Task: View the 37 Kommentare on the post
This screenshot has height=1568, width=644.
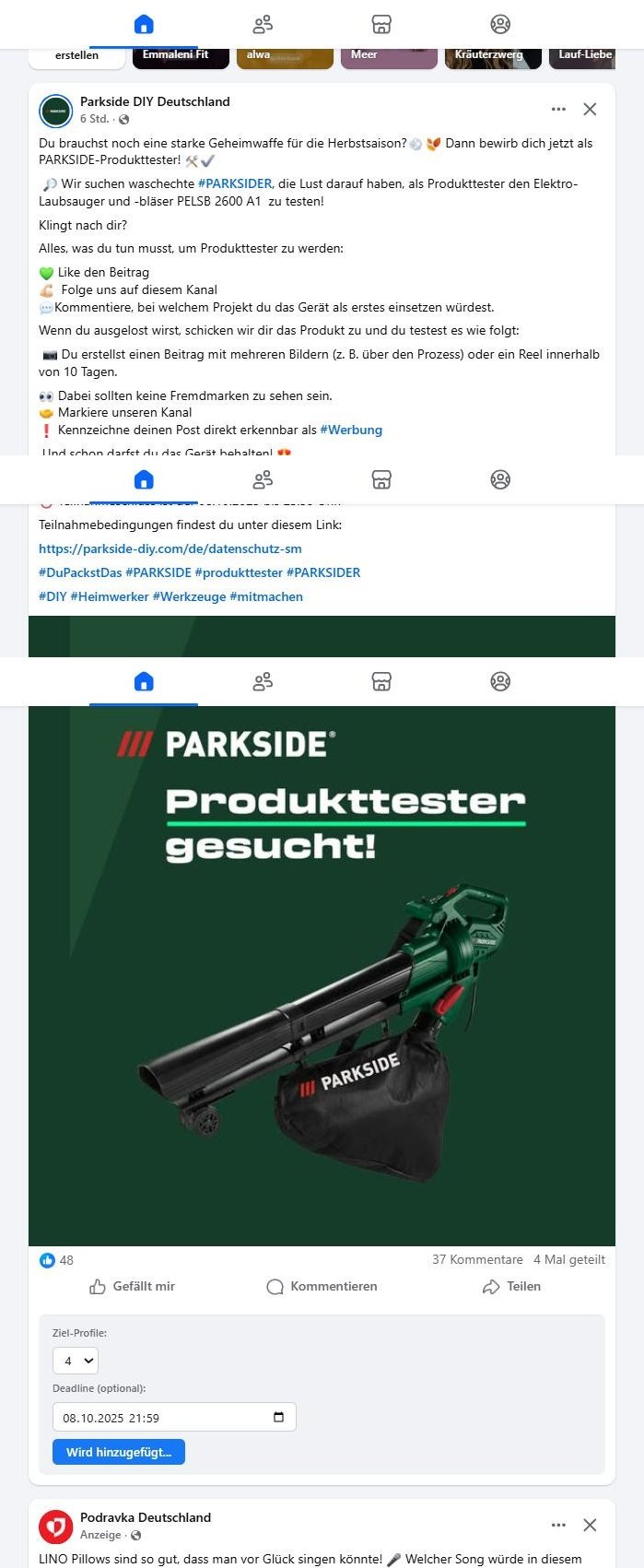Action: (x=477, y=1259)
